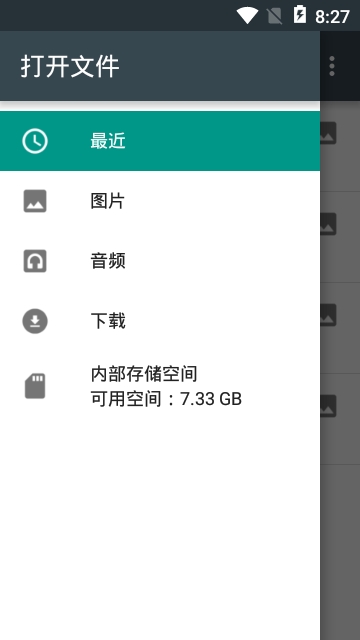Go to 下载 (Downloads)
Image resolution: width=360 pixels, height=640 pixels.
(160, 321)
